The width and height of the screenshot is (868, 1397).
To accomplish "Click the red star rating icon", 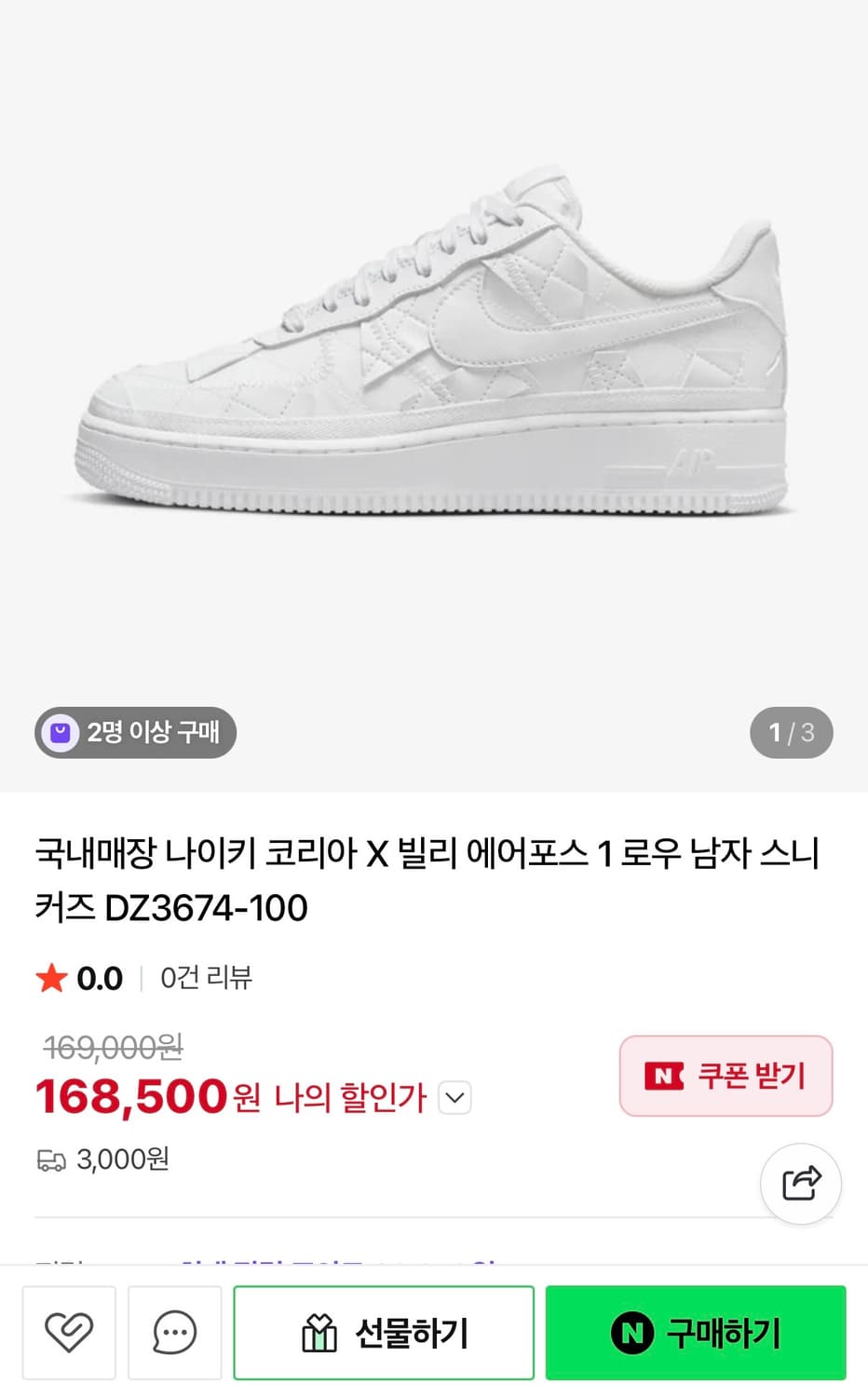I will (x=53, y=978).
